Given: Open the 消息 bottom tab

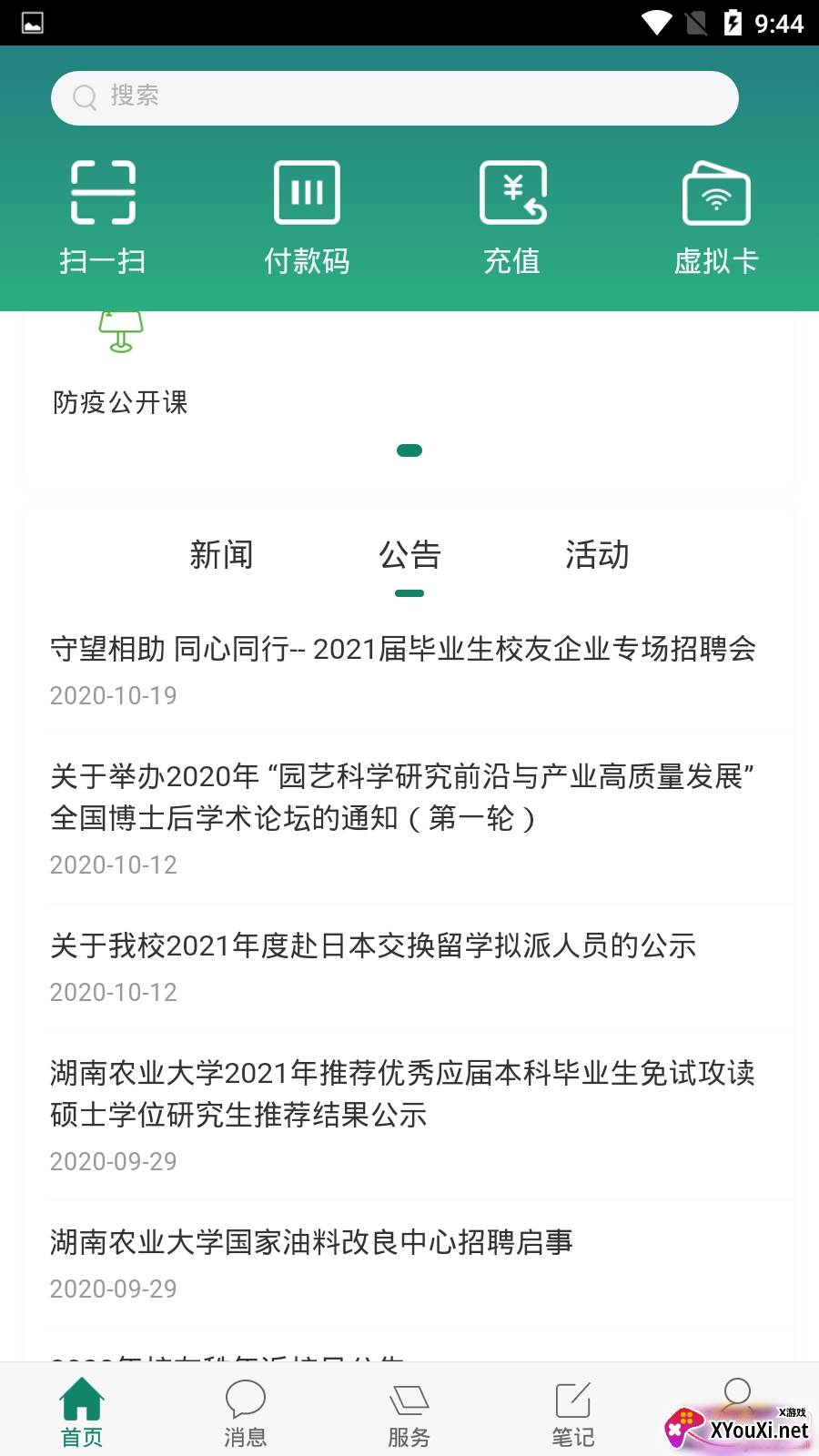Looking at the screenshot, I should tap(246, 1410).
